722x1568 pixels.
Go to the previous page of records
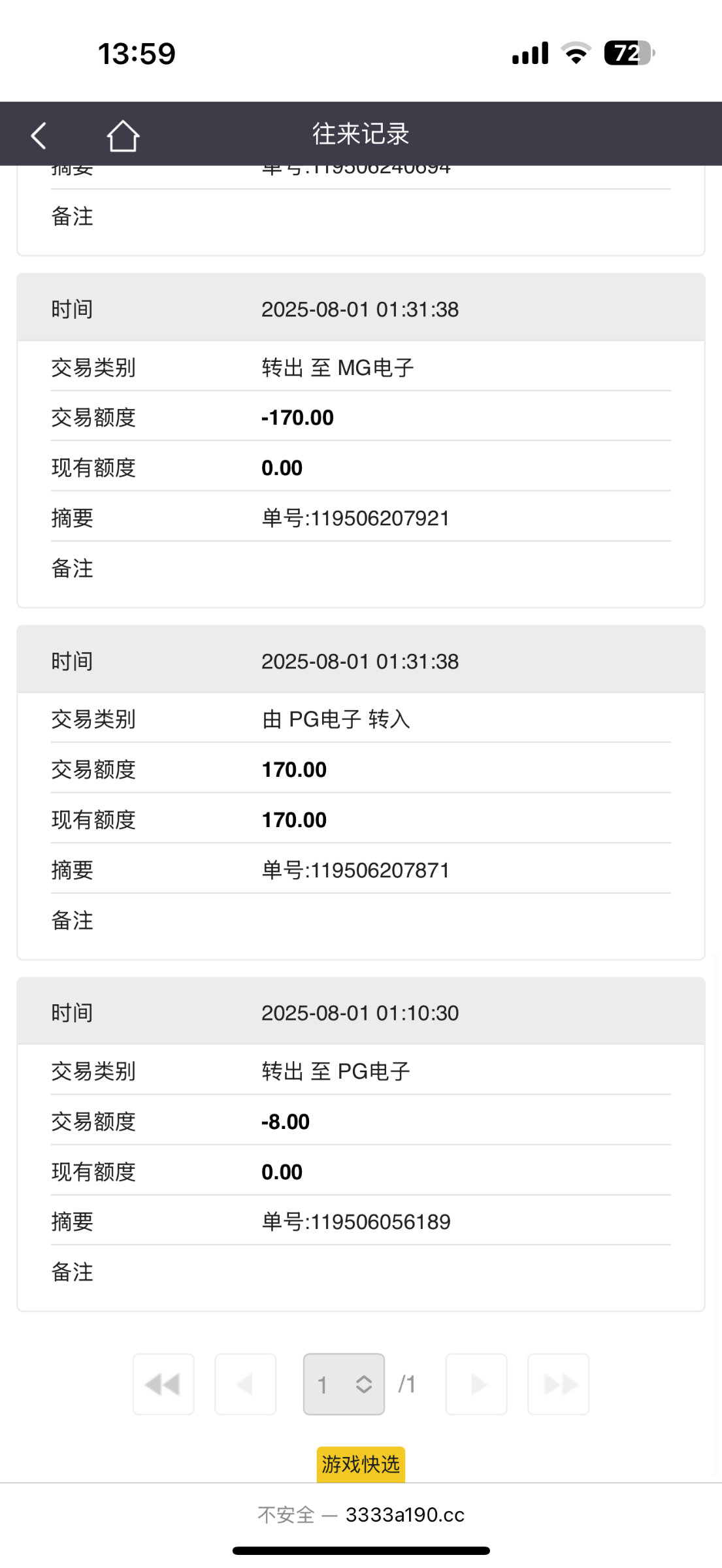pos(246,1384)
